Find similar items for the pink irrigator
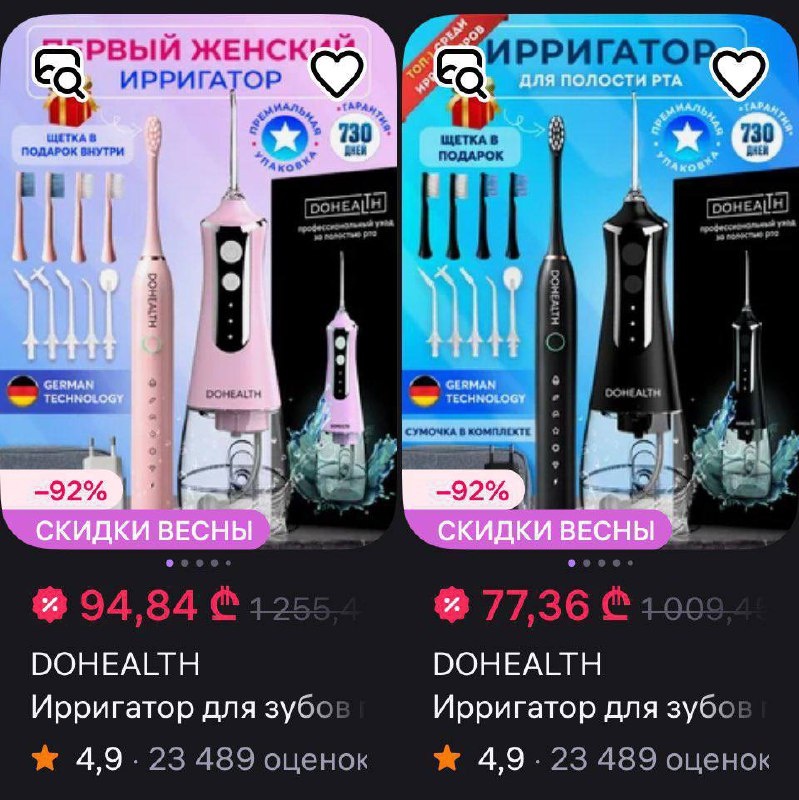799x800 pixels. (x=60, y=73)
